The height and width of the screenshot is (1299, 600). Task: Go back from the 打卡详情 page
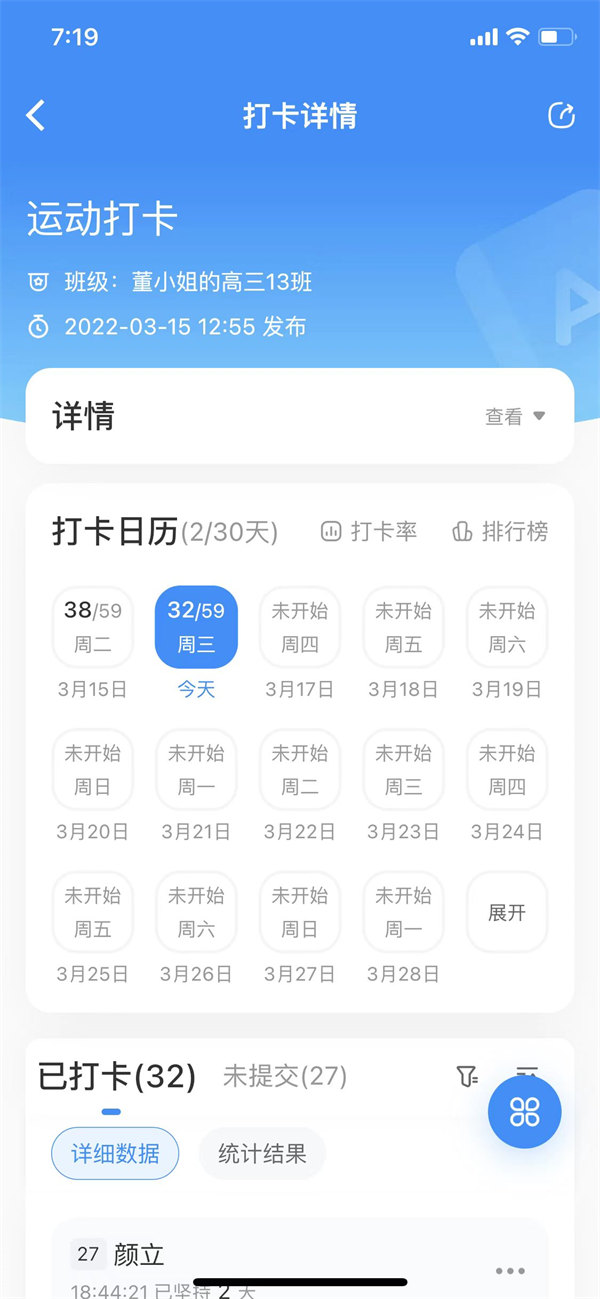tap(36, 116)
